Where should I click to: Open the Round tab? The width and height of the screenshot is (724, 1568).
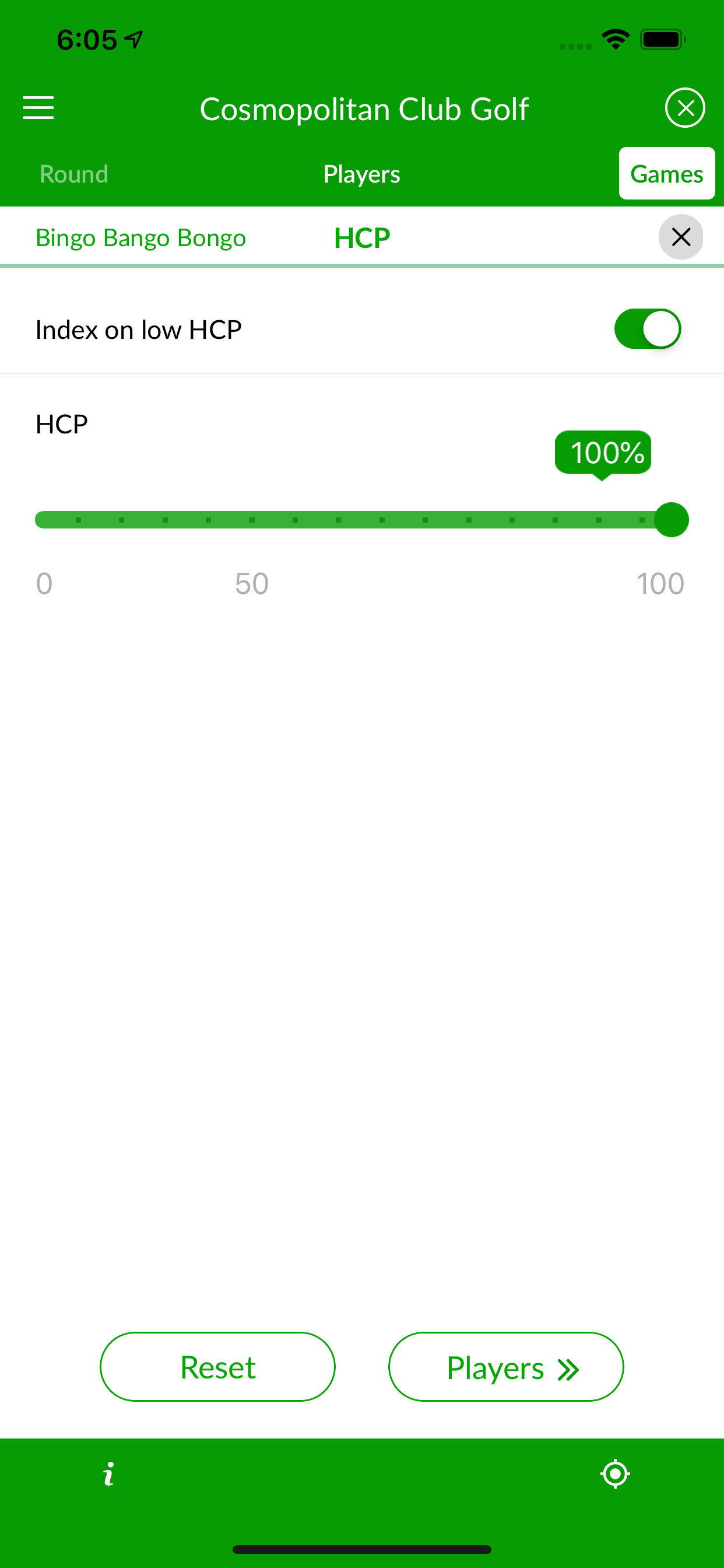73,173
